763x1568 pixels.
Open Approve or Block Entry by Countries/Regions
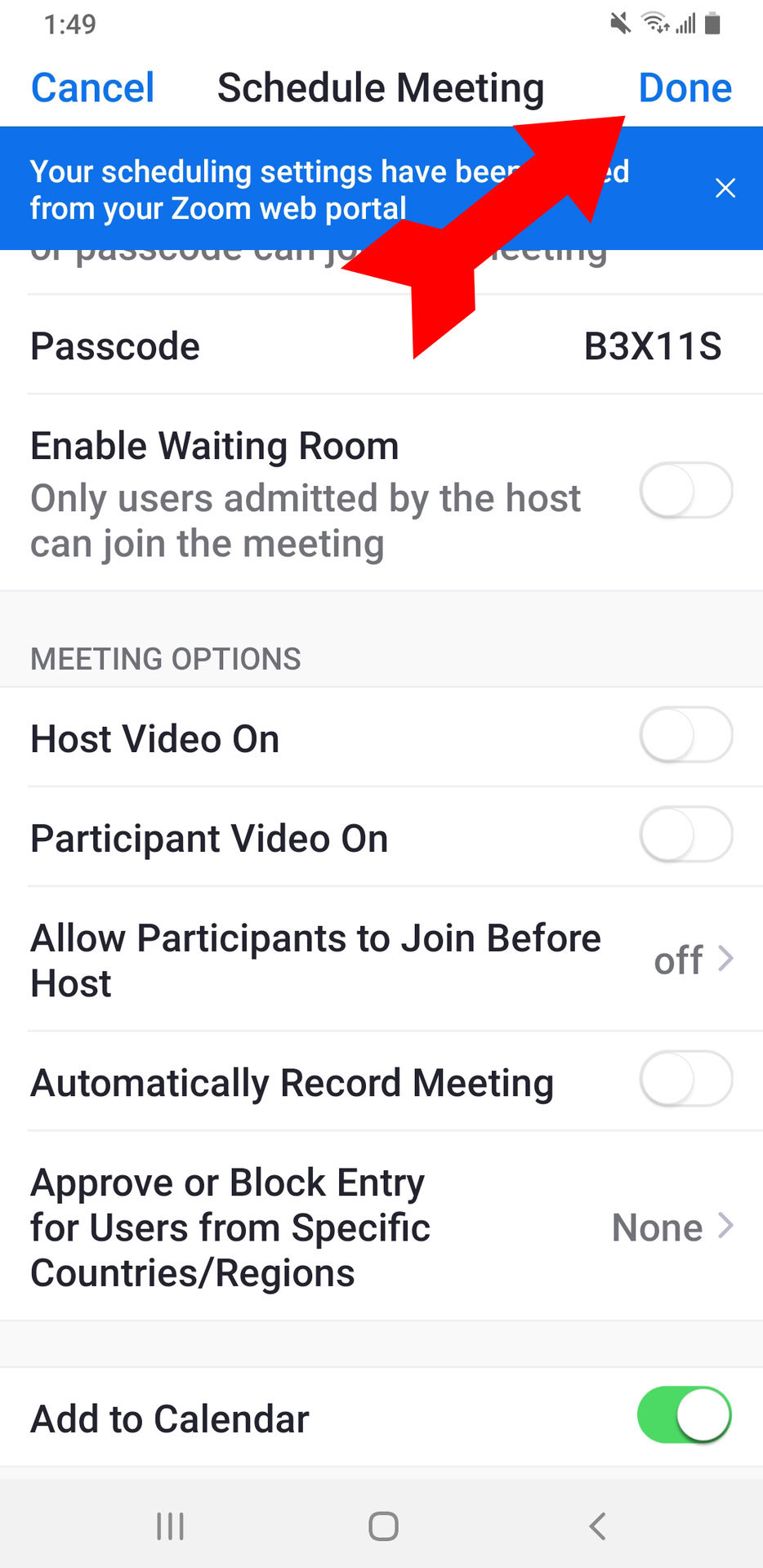[x=381, y=1227]
